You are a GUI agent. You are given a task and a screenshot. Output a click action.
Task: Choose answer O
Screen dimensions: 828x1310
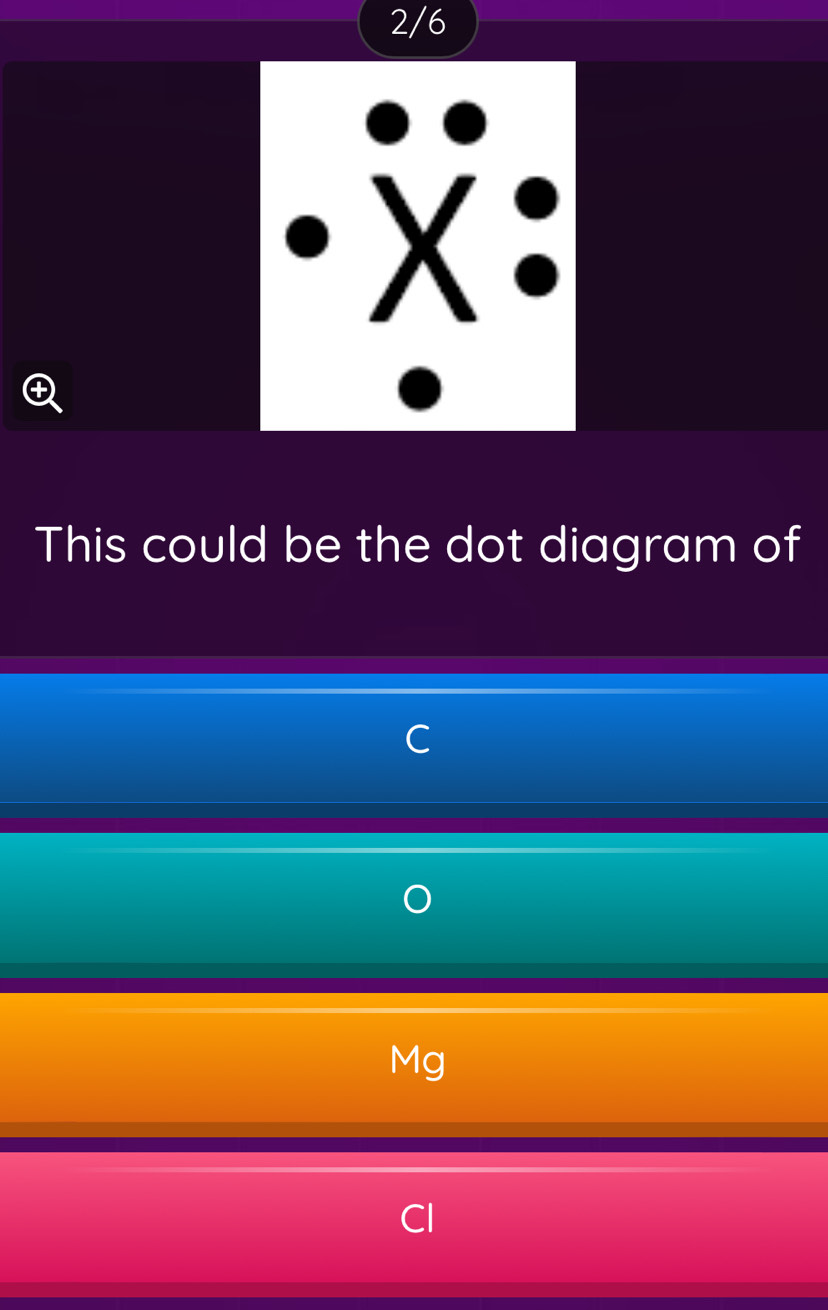click(x=414, y=899)
